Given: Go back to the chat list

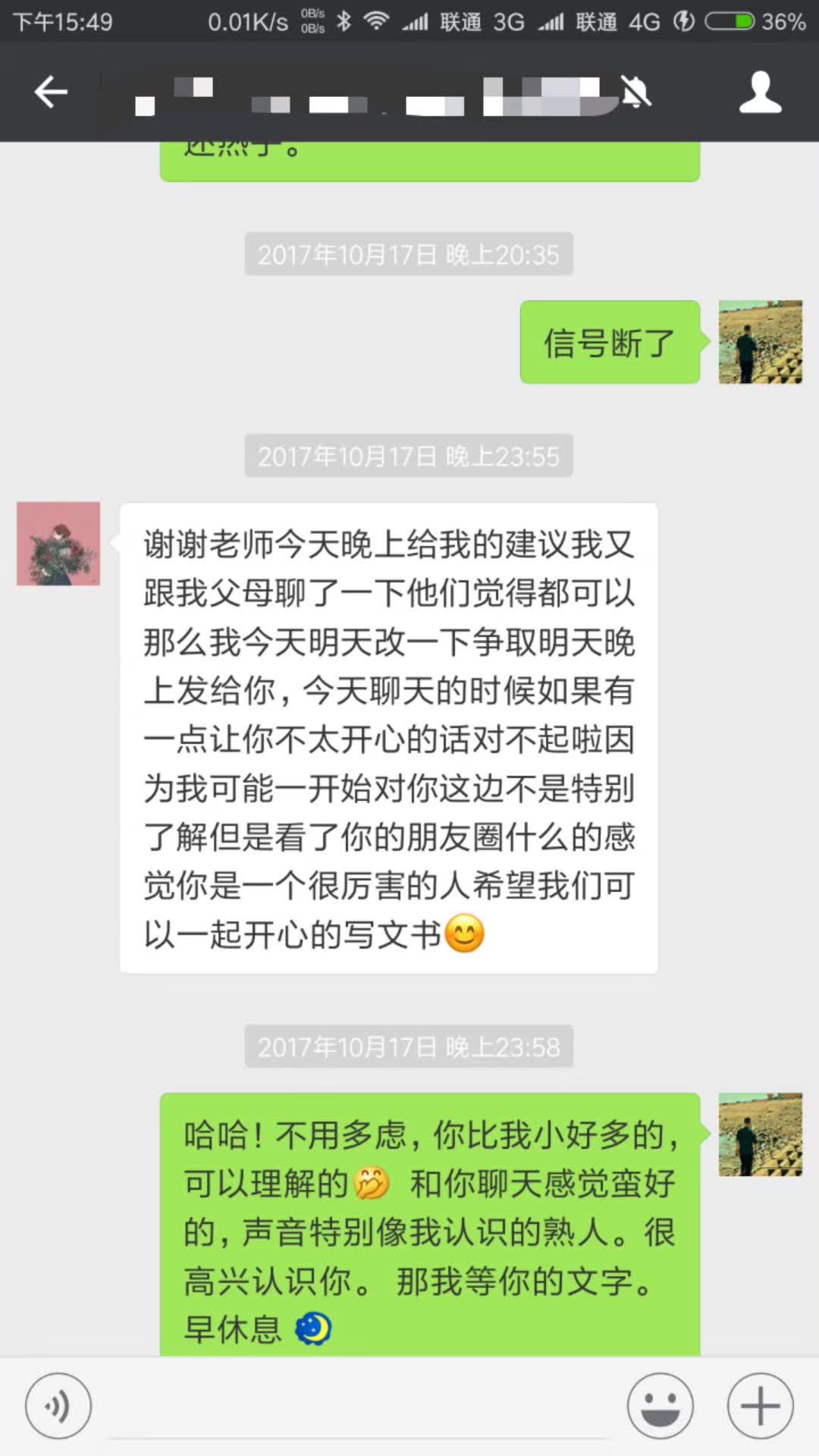Looking at the screenshot, I should pyautogui.click(x=51, y=93).
